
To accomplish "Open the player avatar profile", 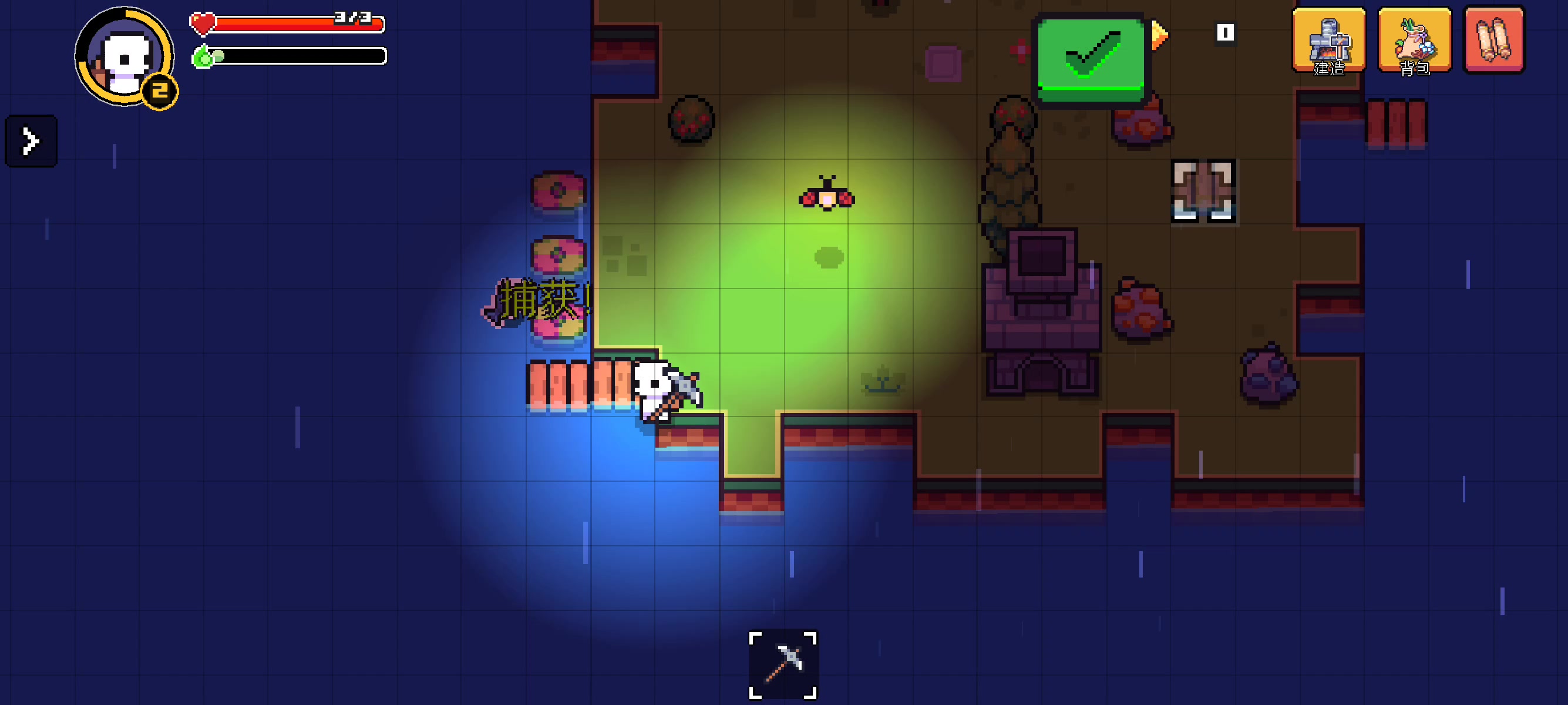I will point(125,56).
